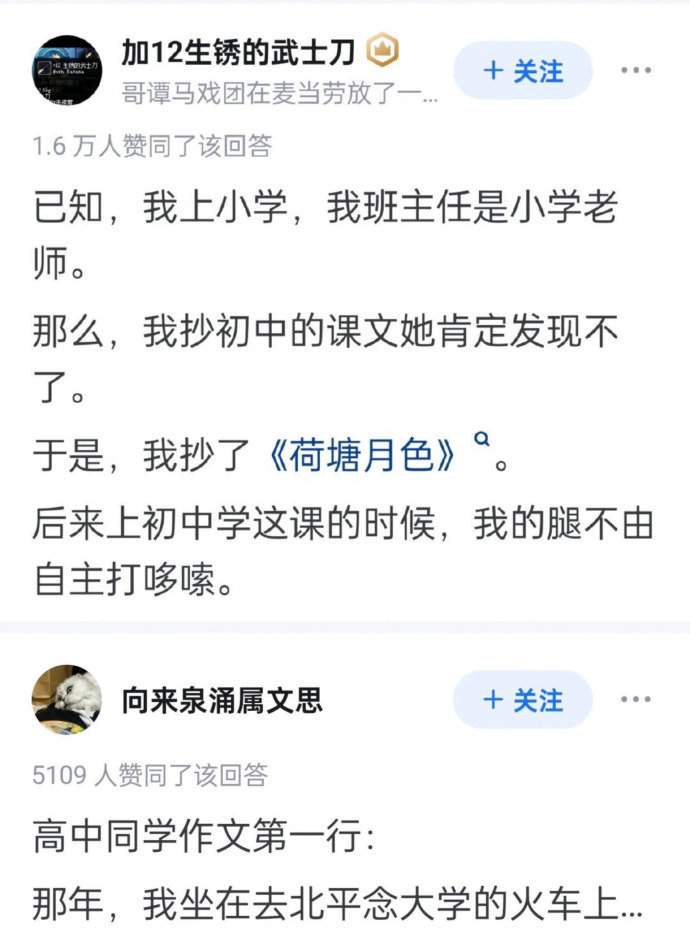This screenshot has width=690, height=933.
Task: Open the overflow menu for 向来泉涌属文思's answer
Action: pos(636,700)
